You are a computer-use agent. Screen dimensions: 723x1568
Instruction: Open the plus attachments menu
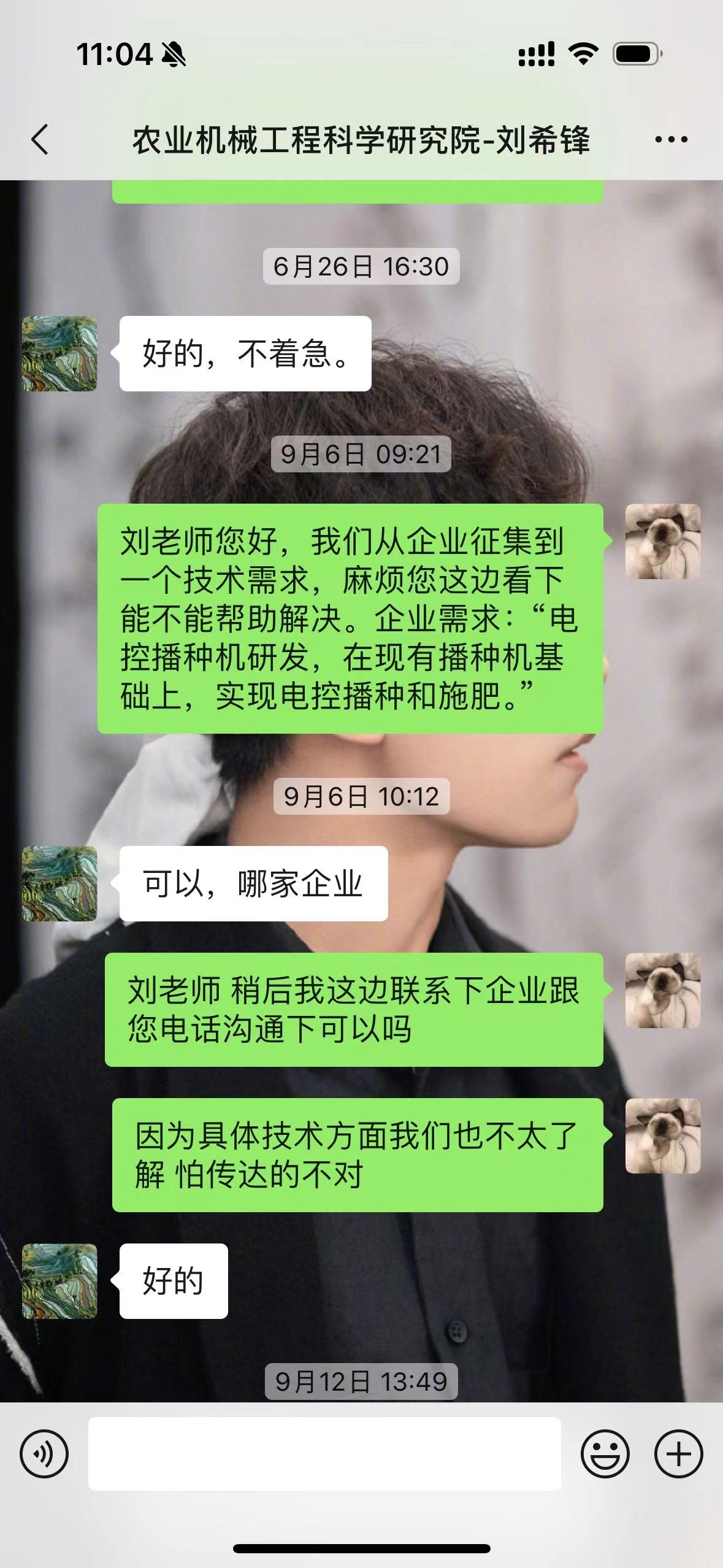click(x=678, y=1454)
